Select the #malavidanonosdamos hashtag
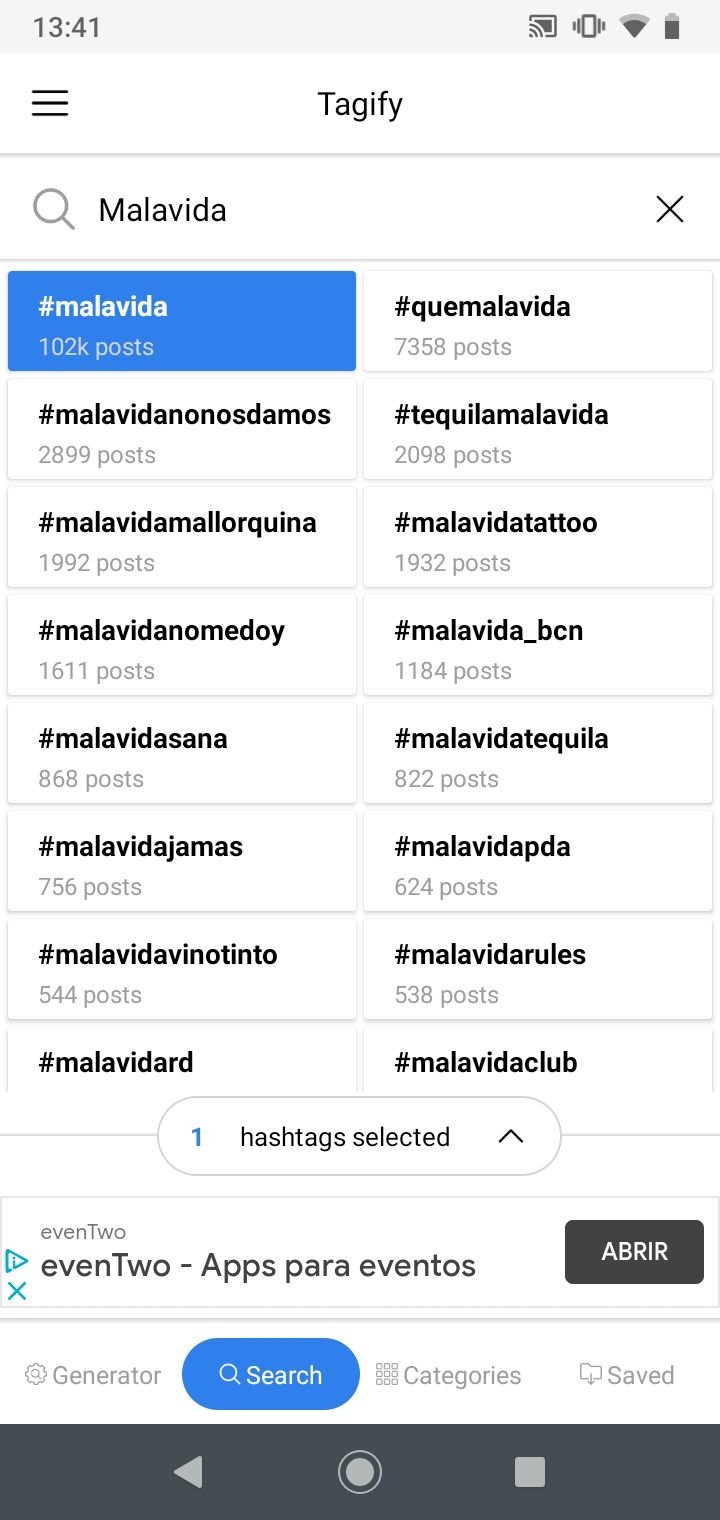720x1520 pixels. tap(182, 429)
